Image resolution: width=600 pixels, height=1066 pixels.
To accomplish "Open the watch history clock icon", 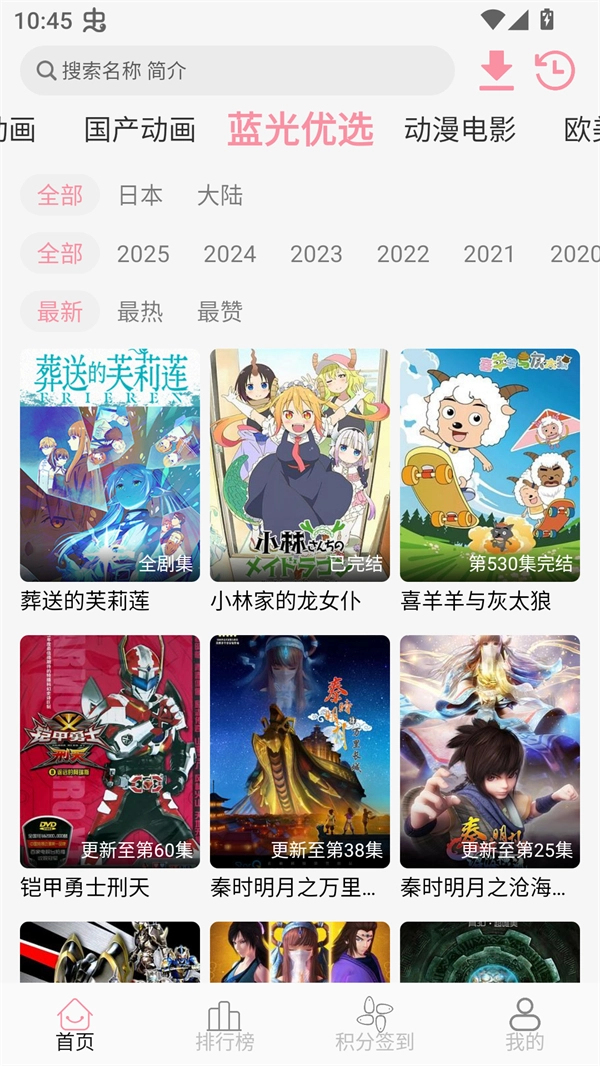I will 555,71.
